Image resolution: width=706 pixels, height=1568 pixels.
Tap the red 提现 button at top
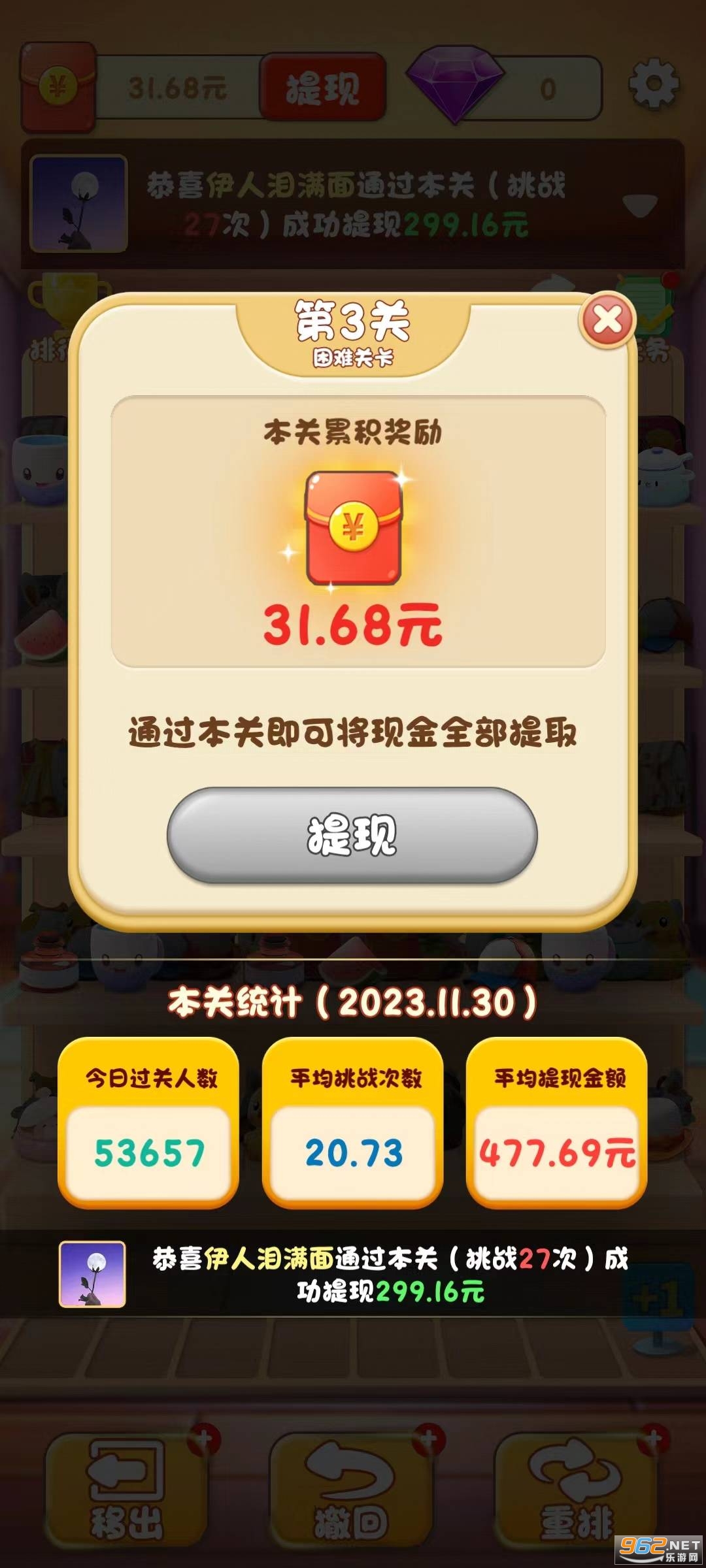click(322, 88)
